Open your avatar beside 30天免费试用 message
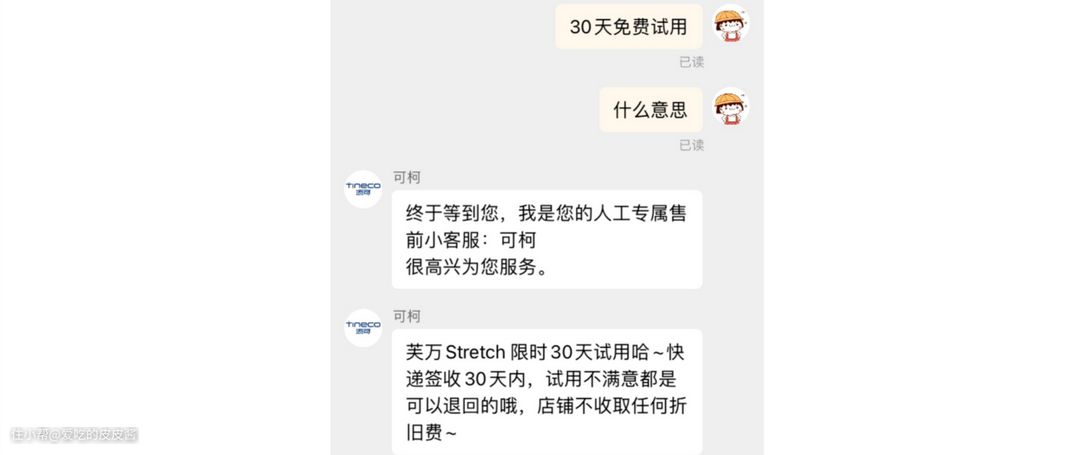Screen dimensions: 1080x455 tap(731, 24)
